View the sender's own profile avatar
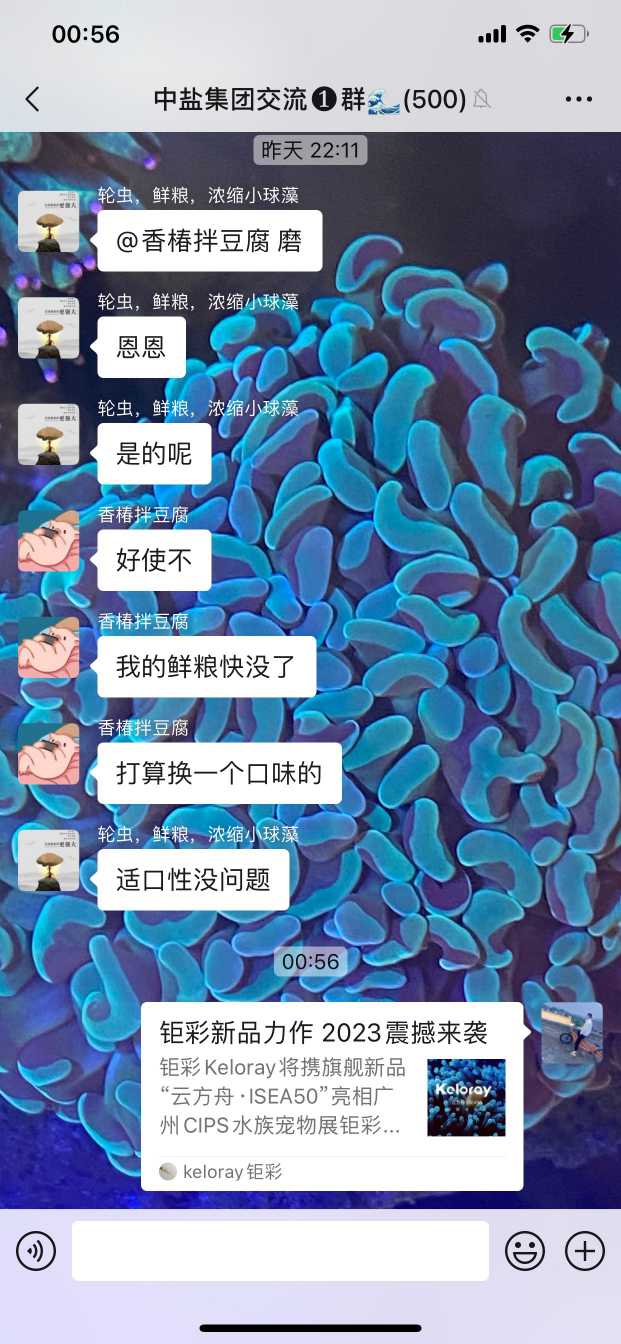621x1344 pixels. pyautogui.click(x=572, y=1033)
